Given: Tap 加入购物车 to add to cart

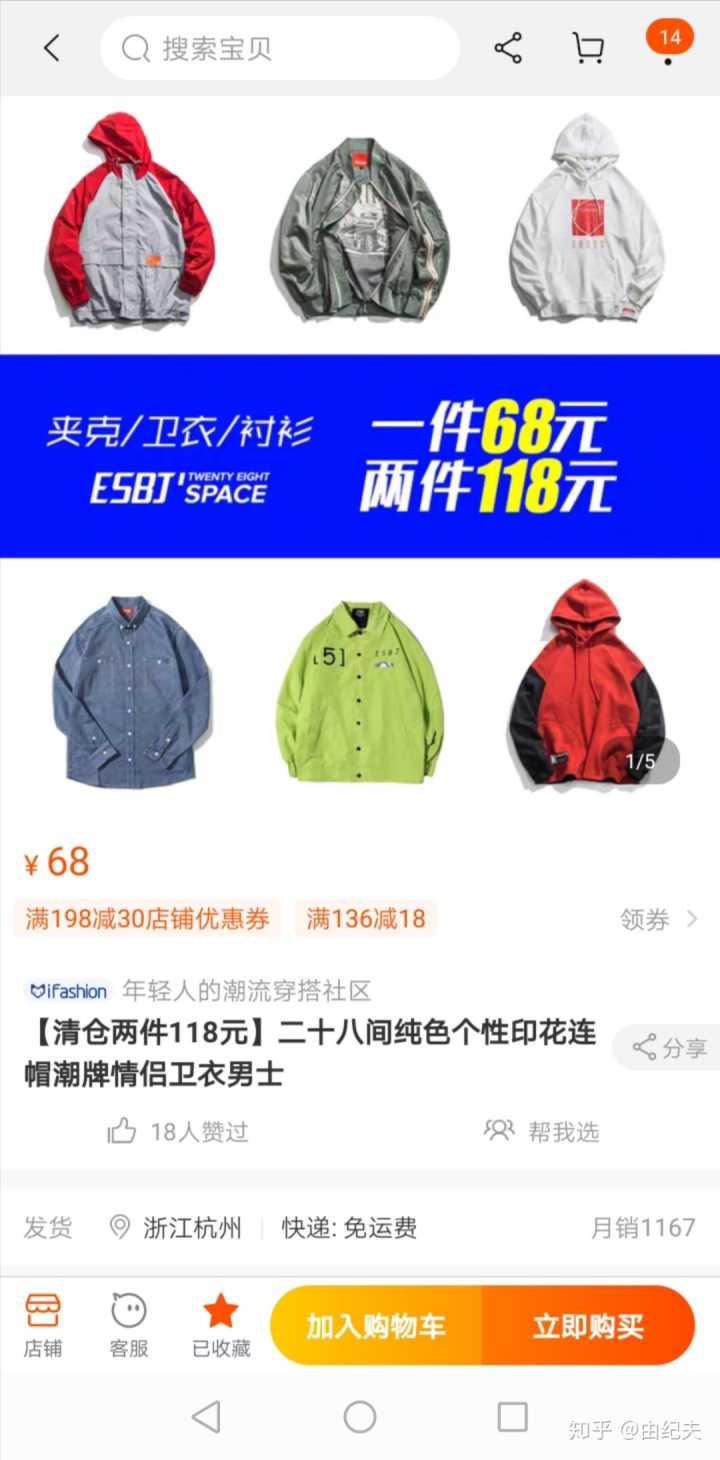Looking at the screenshot, I should pyautogui.click(x=376, y=1326).
